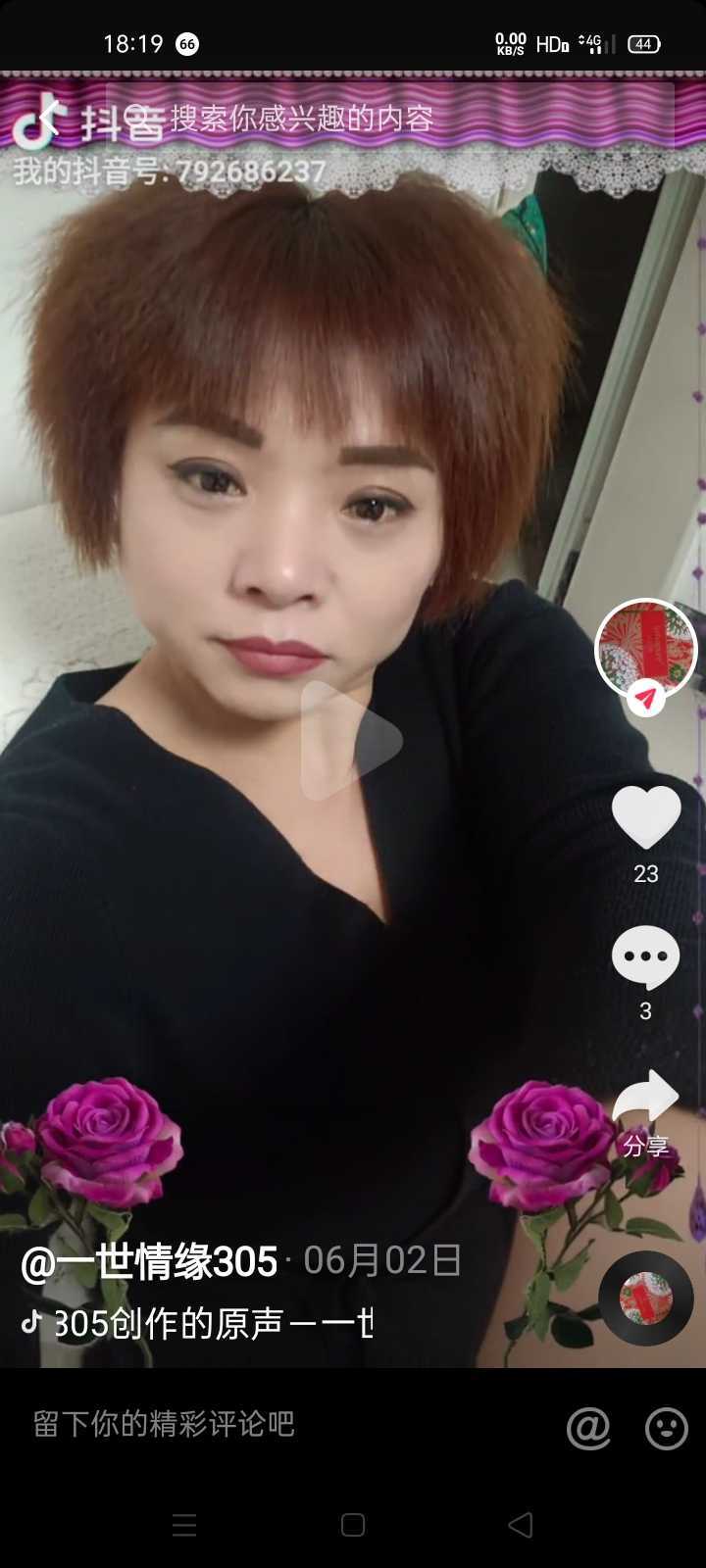Mention a friend with the @ icon
The image size is (706, 1568).
pos(588,1428)
